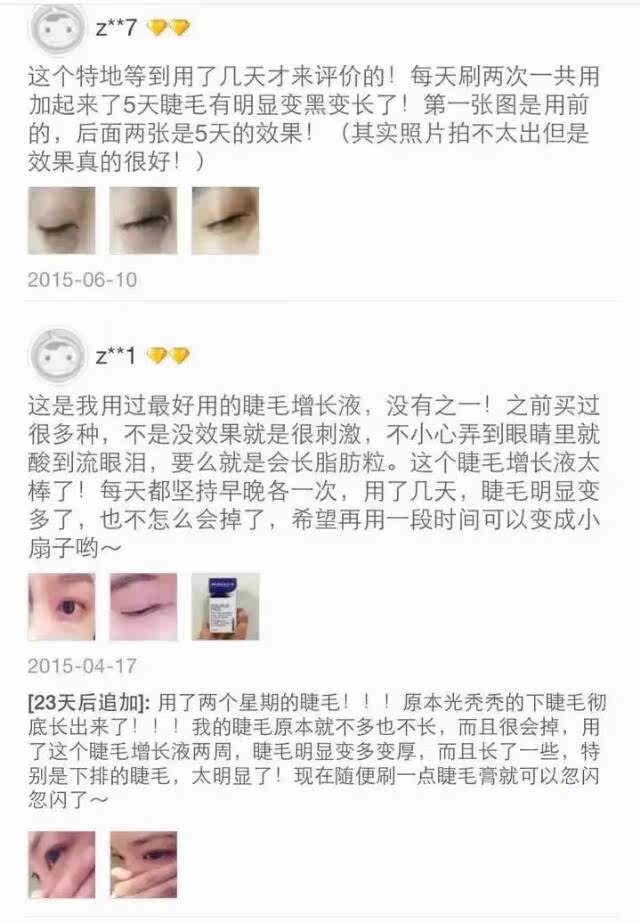Image resolution: width=640 pixels, height=923 pixels.
Task: View the open-eye photo in z**1's review
Action: point(62,607)
